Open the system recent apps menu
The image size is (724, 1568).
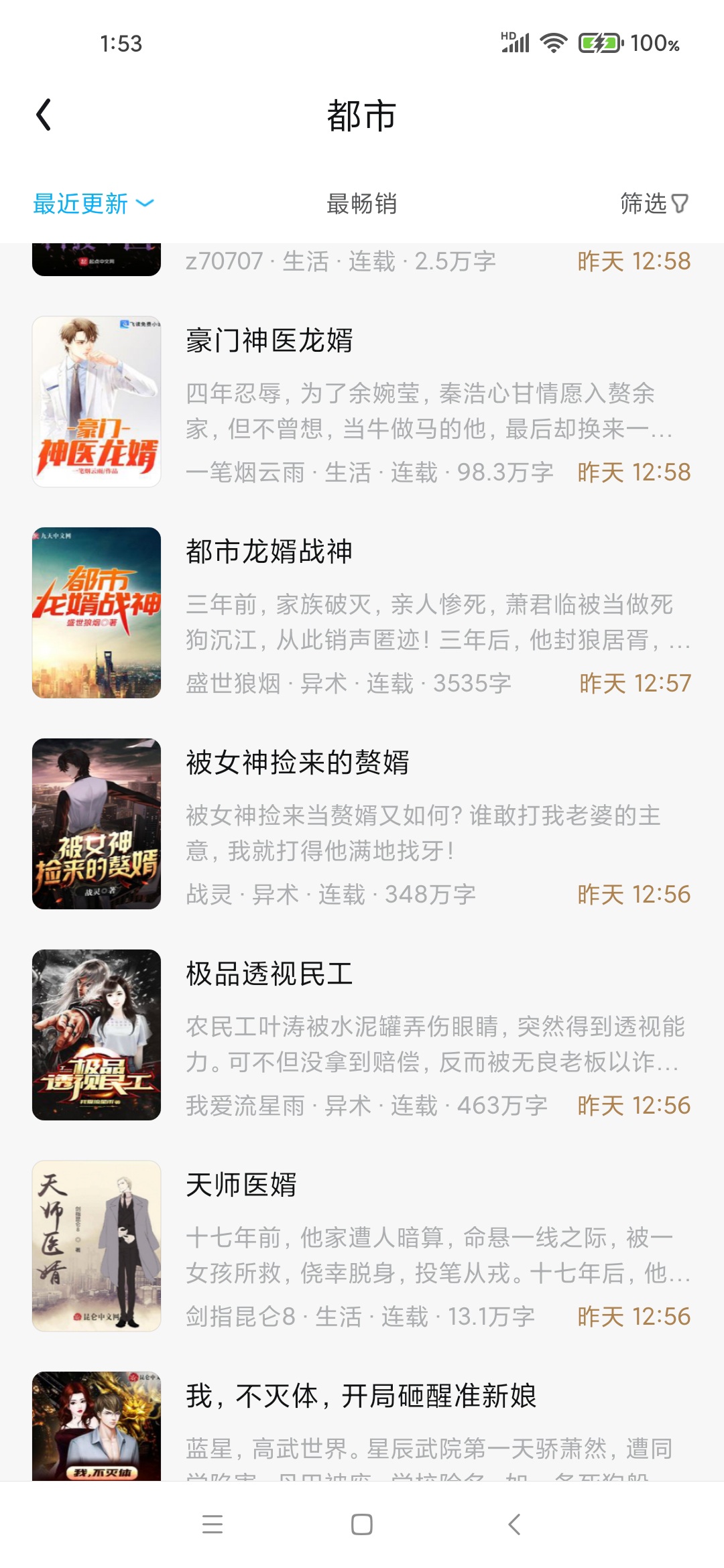[x=213, y=1524]
